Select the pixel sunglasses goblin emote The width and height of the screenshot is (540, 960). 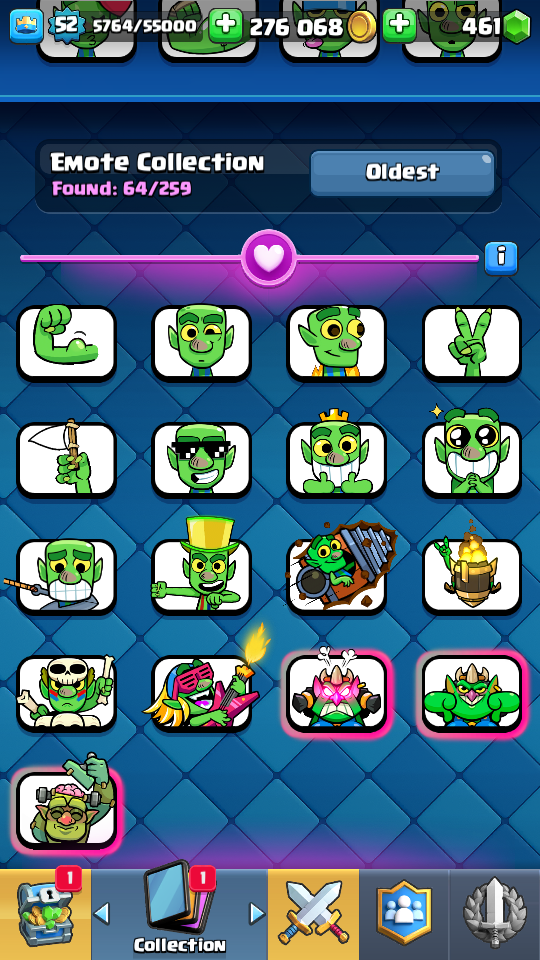[x=201, y=459]
